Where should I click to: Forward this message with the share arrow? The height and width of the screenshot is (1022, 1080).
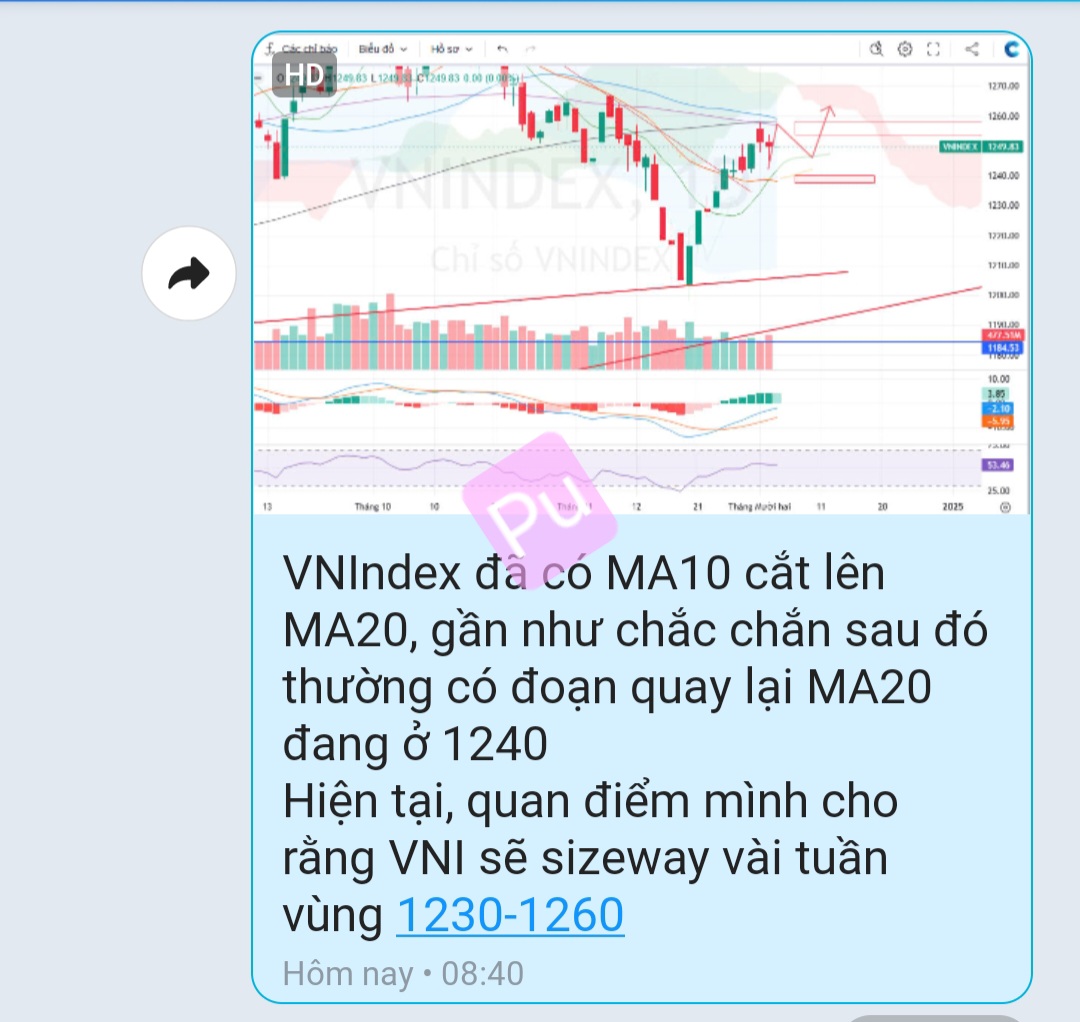click(189, 273)
